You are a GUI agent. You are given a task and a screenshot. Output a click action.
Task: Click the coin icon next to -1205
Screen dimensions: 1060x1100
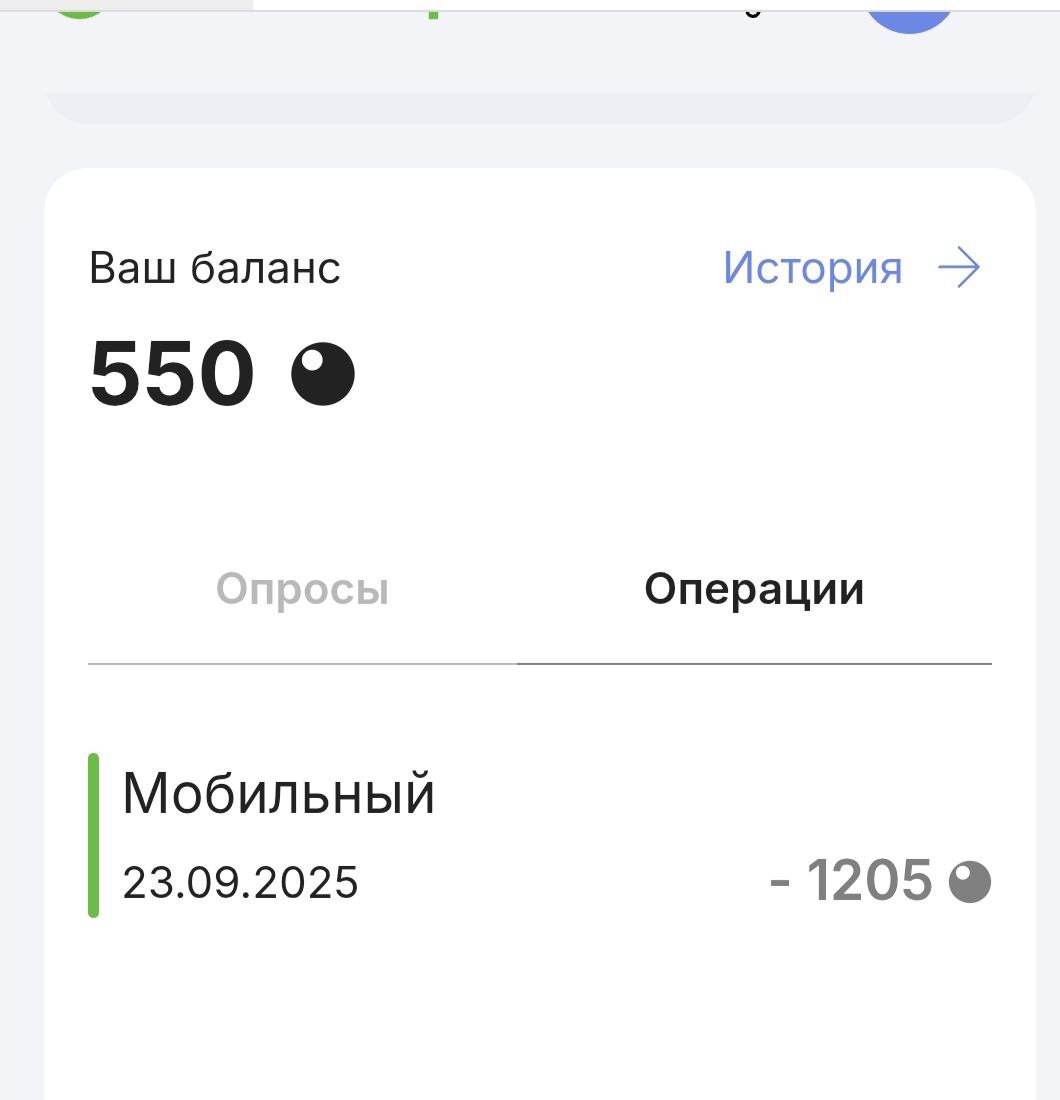(x=969, y=882)
